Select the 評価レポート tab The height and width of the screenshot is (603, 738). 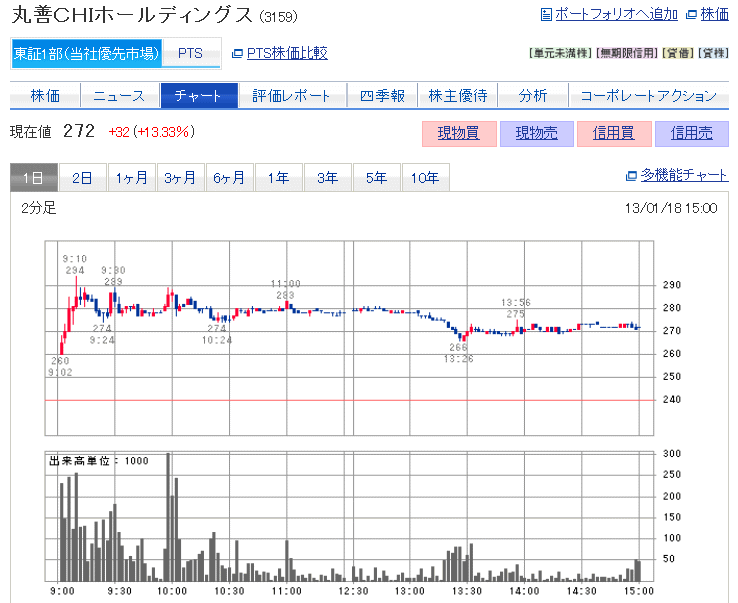point(292,96)
